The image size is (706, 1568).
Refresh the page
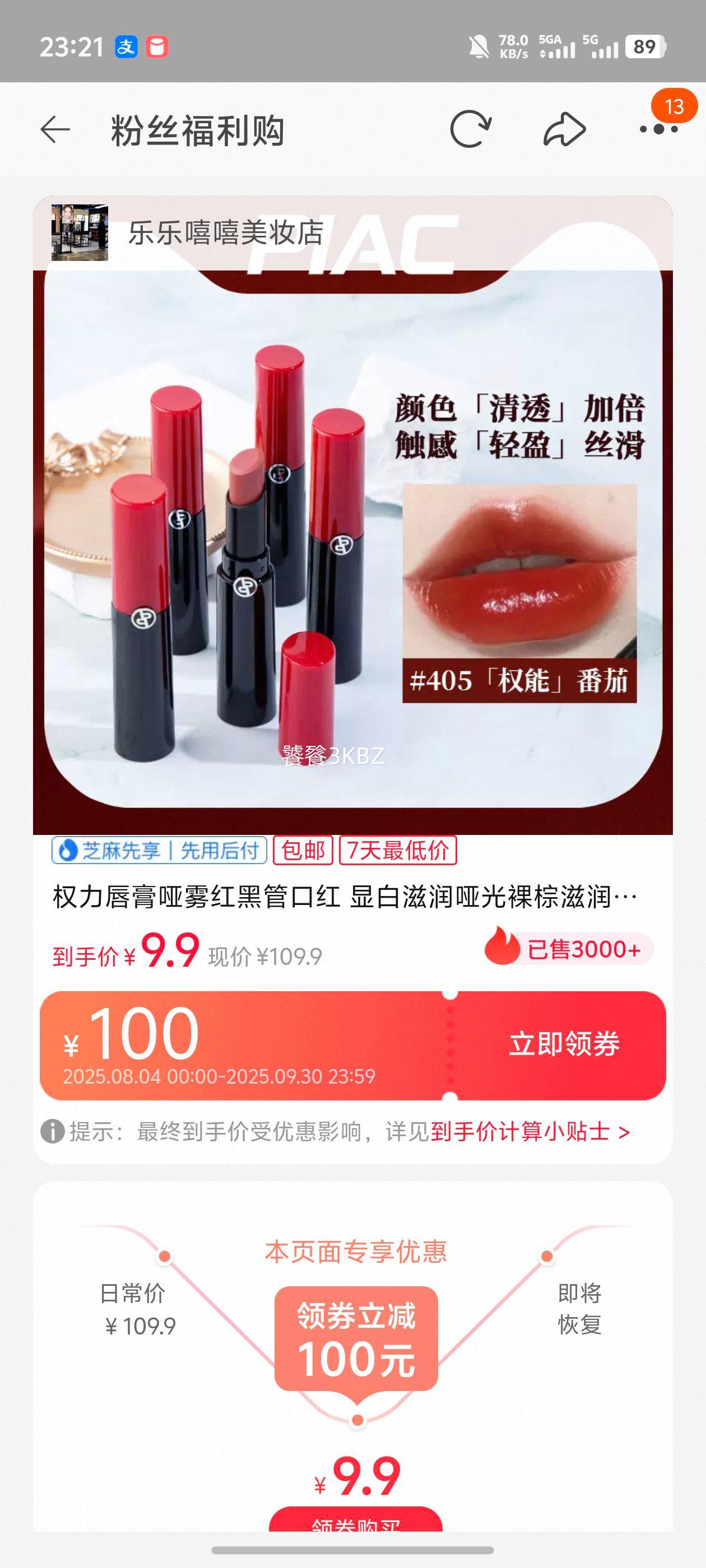click(x=470, y=130)
